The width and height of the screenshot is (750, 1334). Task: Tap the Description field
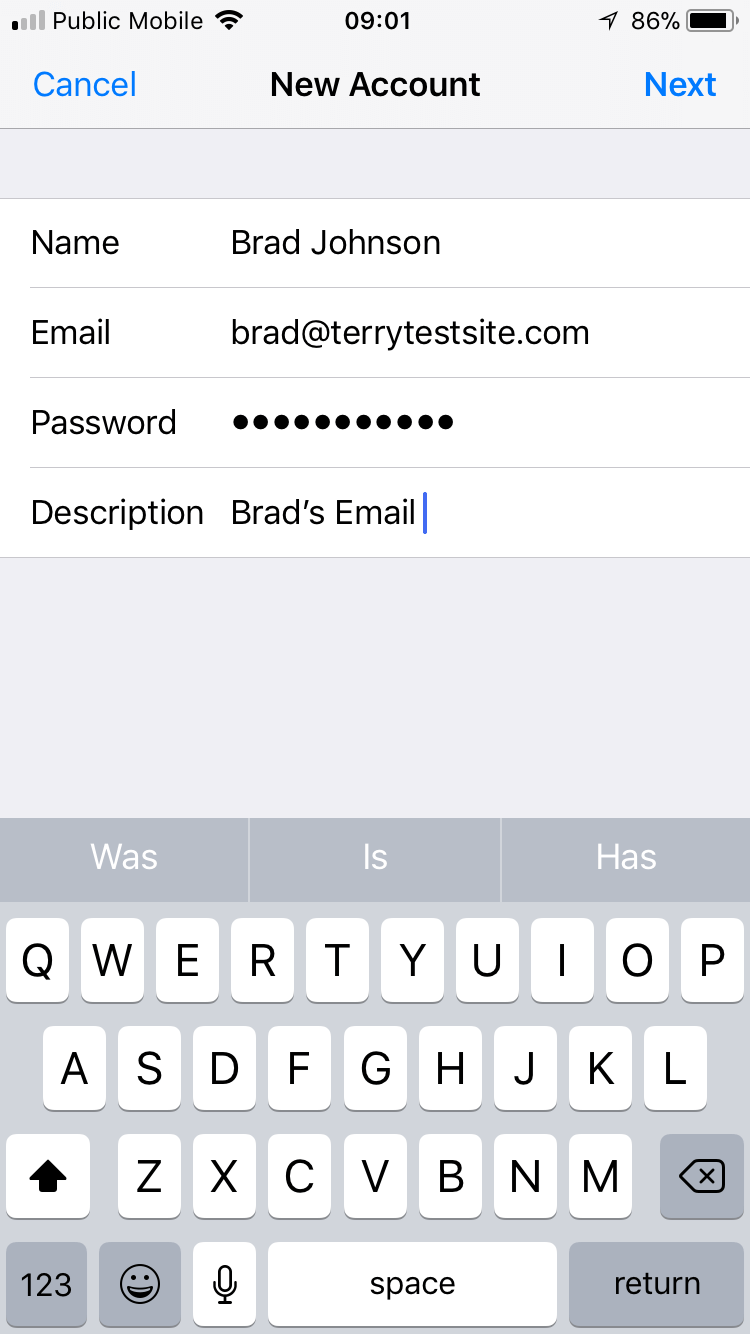[x=375, y=513]
